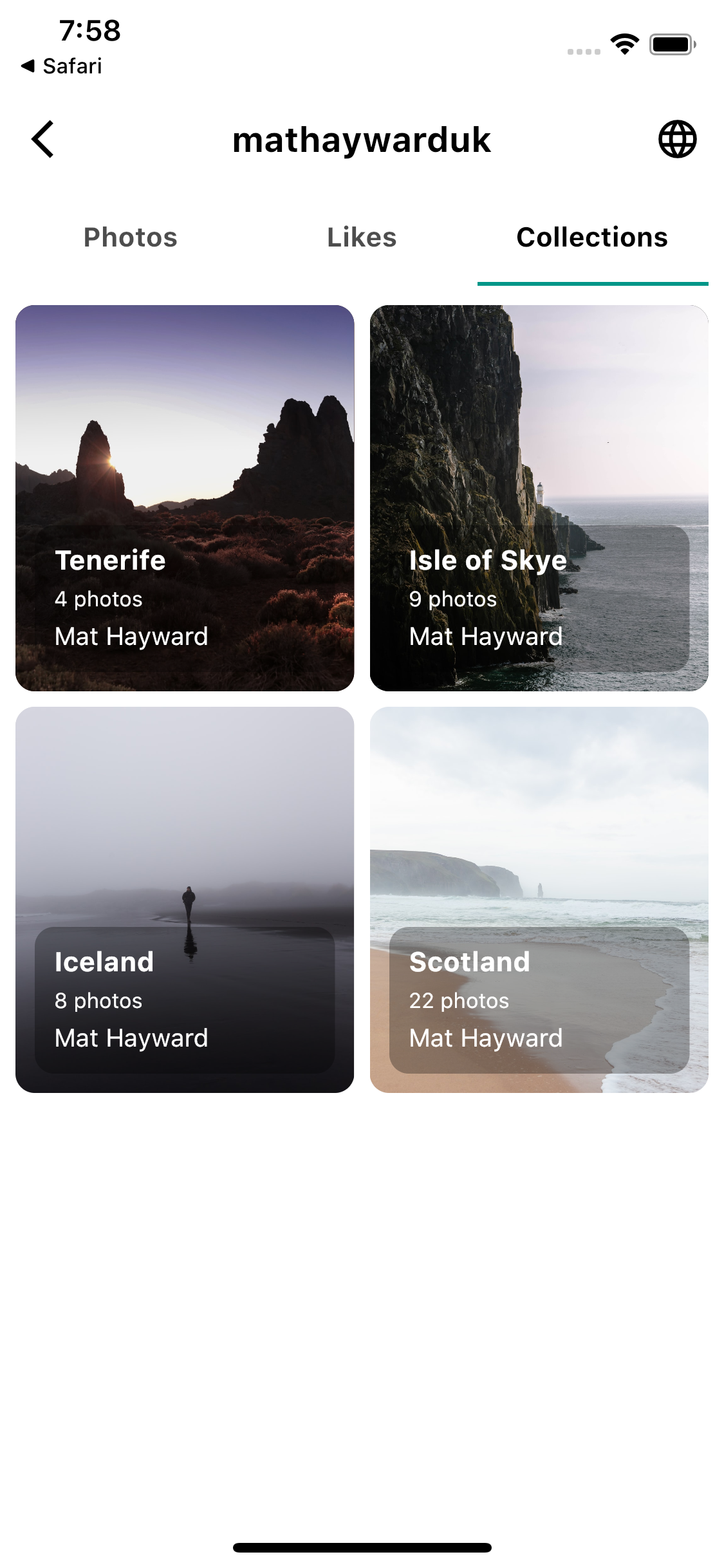724x1568 pixels.
Task: View the Scotland collection
Action: coord(539,900)
